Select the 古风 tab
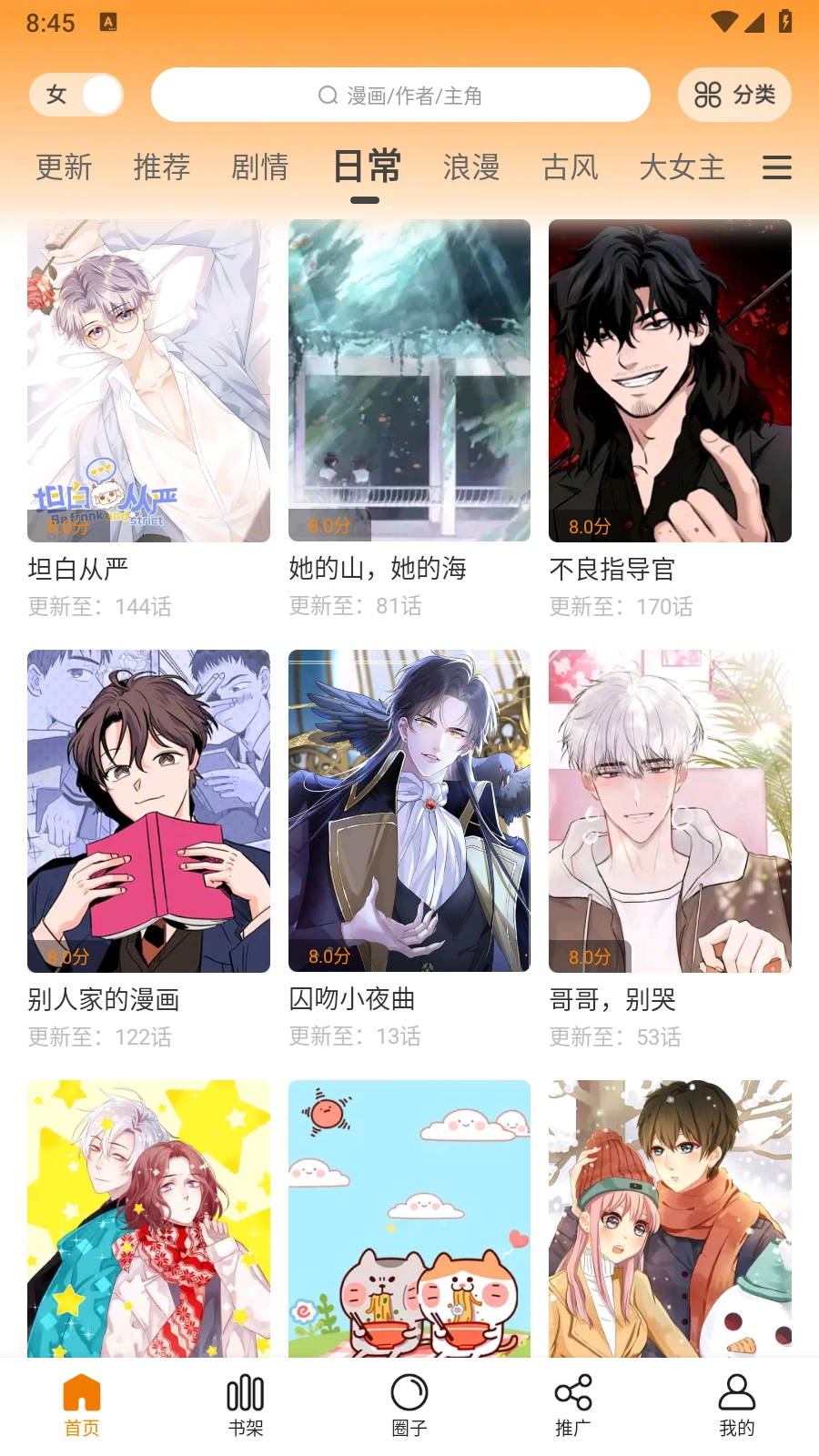 click(569, 167)
